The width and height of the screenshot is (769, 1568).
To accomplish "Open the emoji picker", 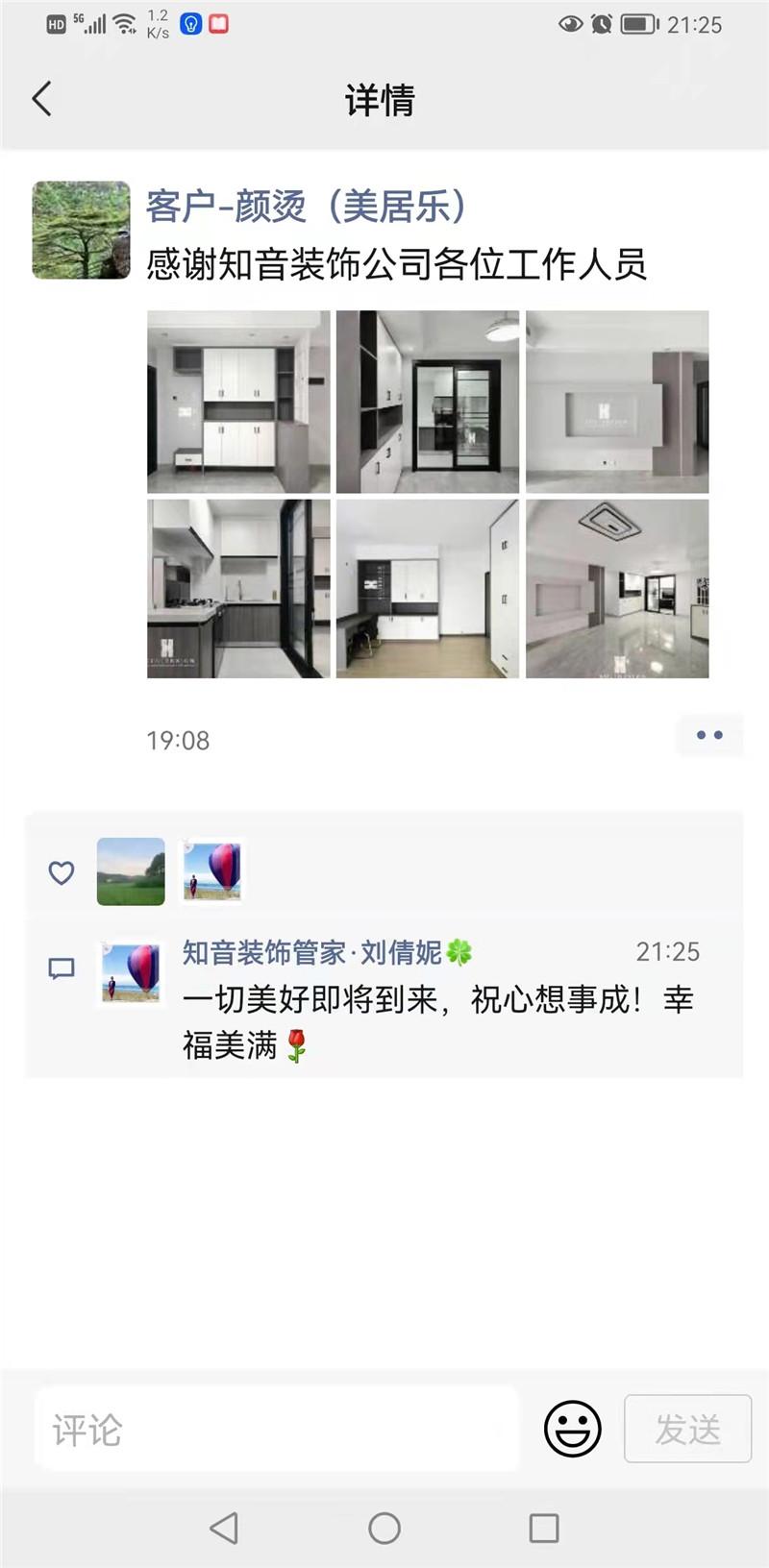I will pos(572,1429).
